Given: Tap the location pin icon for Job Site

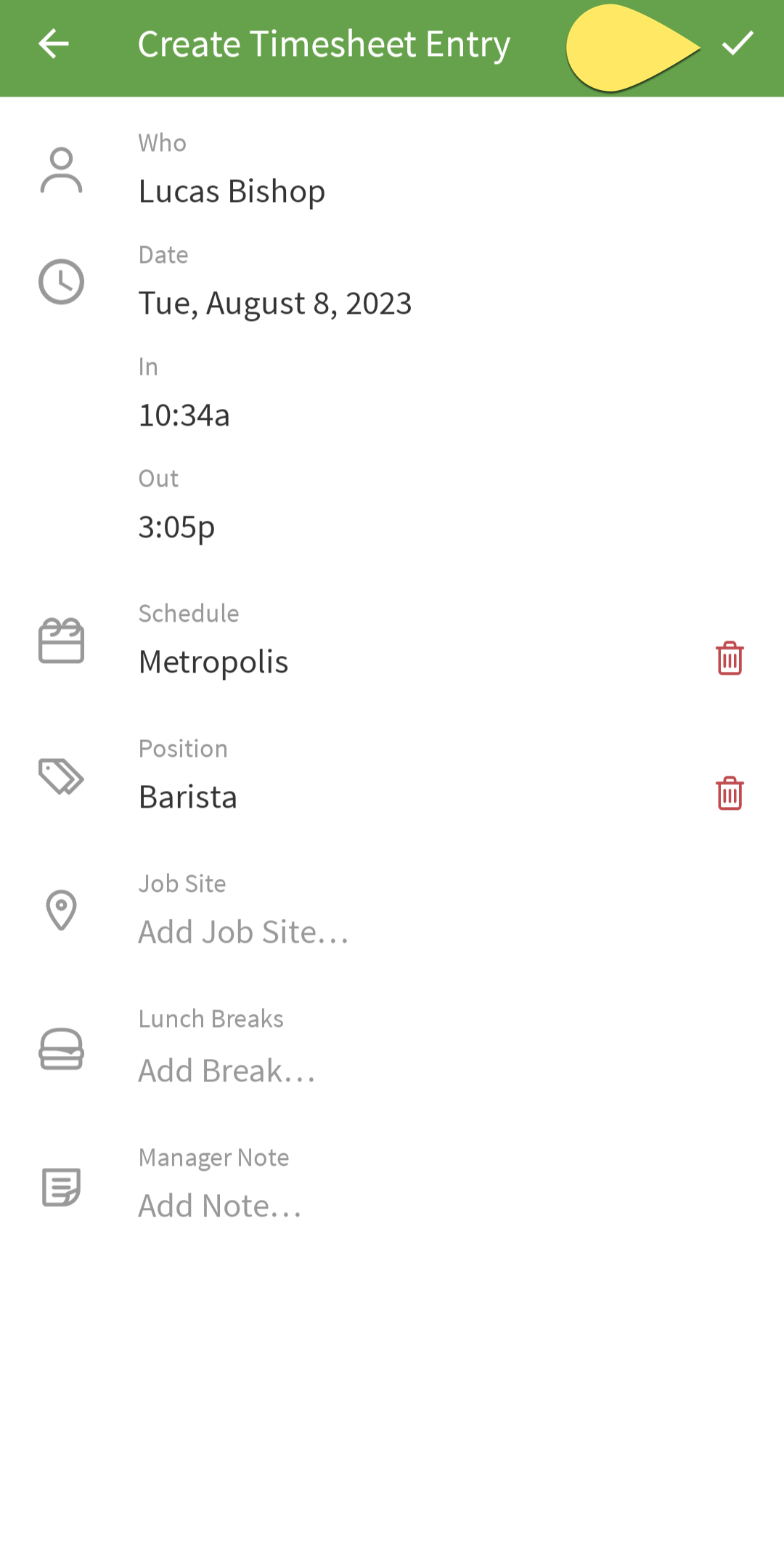Looking at the screenshot, I should [x=60, y=910].
